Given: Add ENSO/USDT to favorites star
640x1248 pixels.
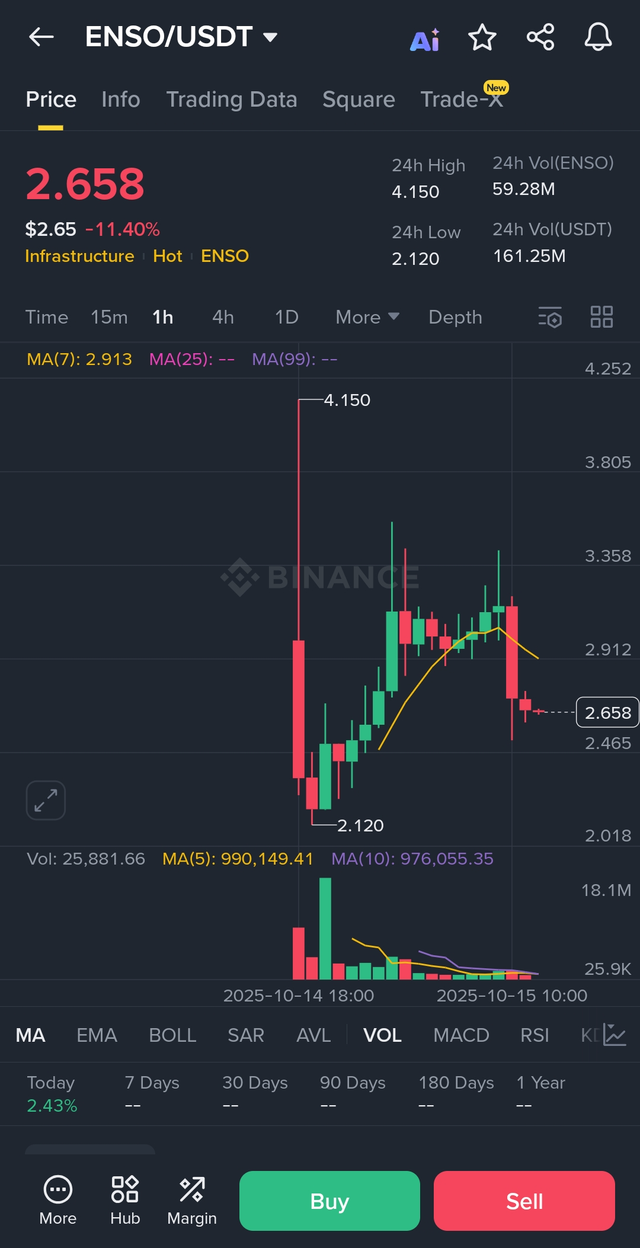Looking at the screenshot, I should tap(483, 38).
